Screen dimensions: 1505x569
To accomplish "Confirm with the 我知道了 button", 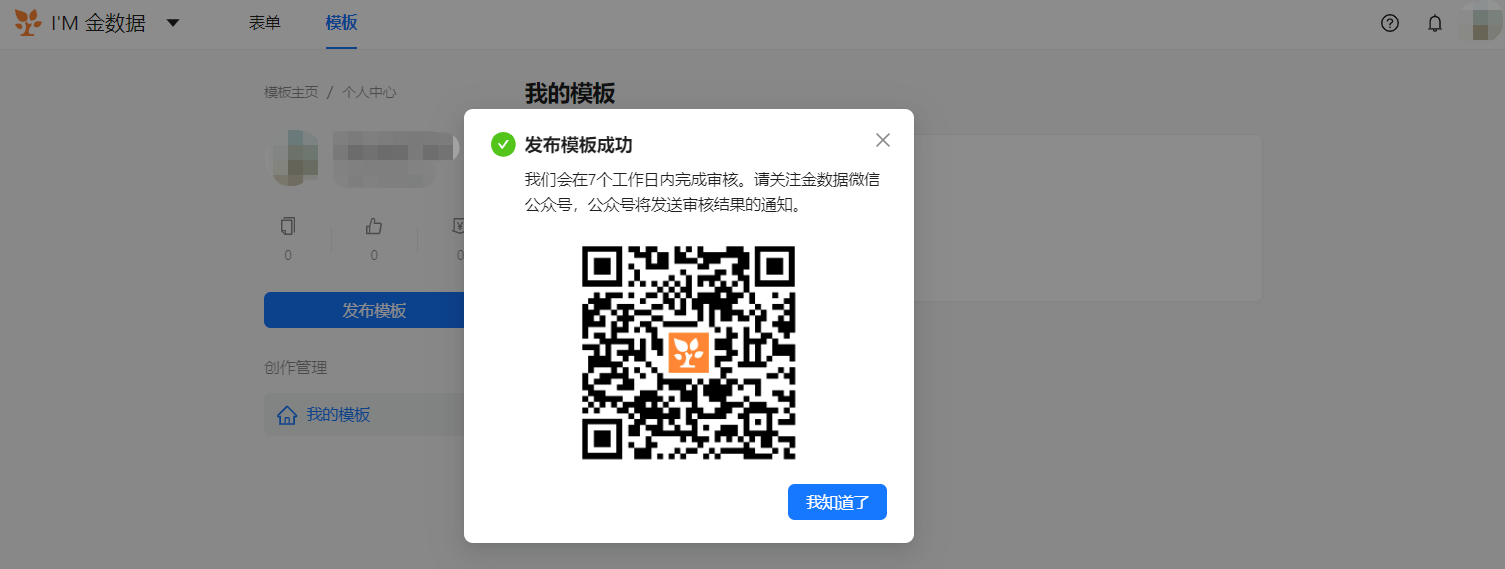I will 837,502.
